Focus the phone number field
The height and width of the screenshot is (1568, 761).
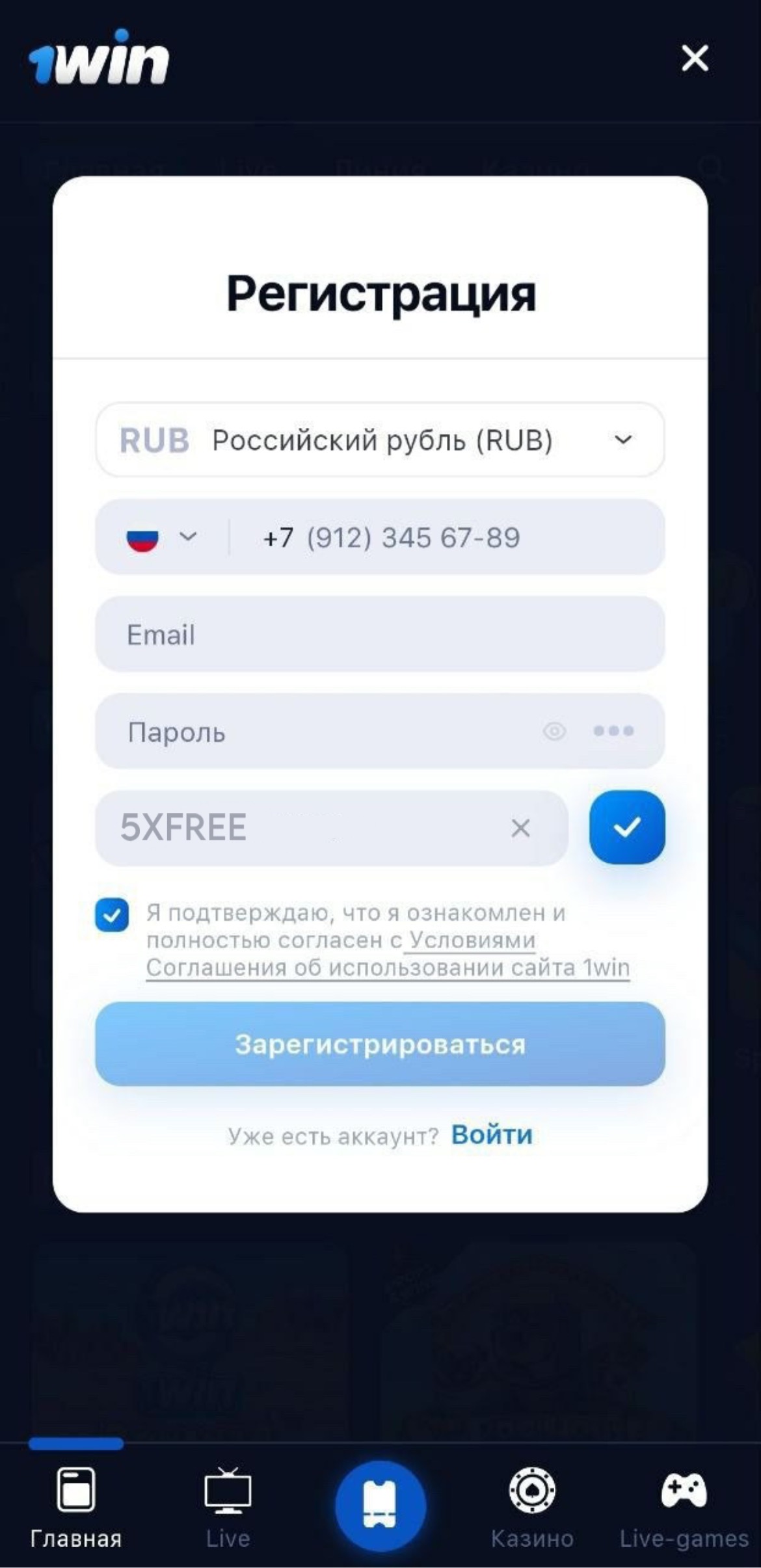point(442,538)
